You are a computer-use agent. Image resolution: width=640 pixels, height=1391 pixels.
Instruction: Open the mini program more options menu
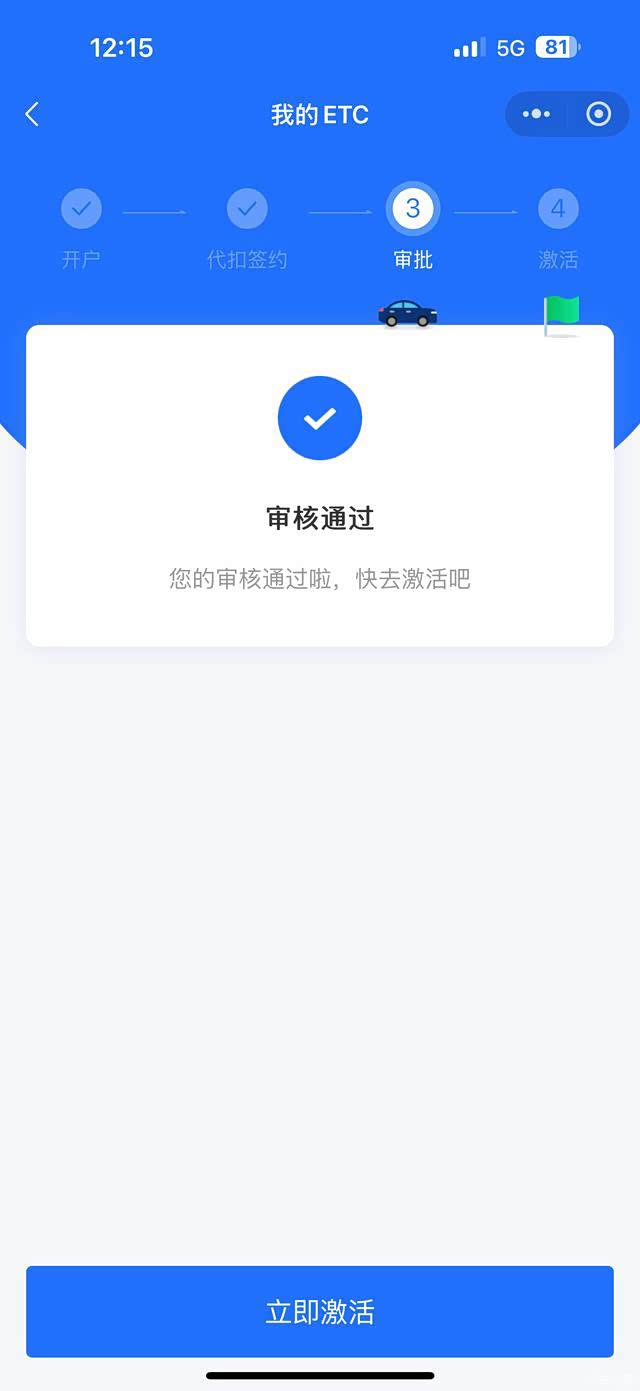[537, 114]
